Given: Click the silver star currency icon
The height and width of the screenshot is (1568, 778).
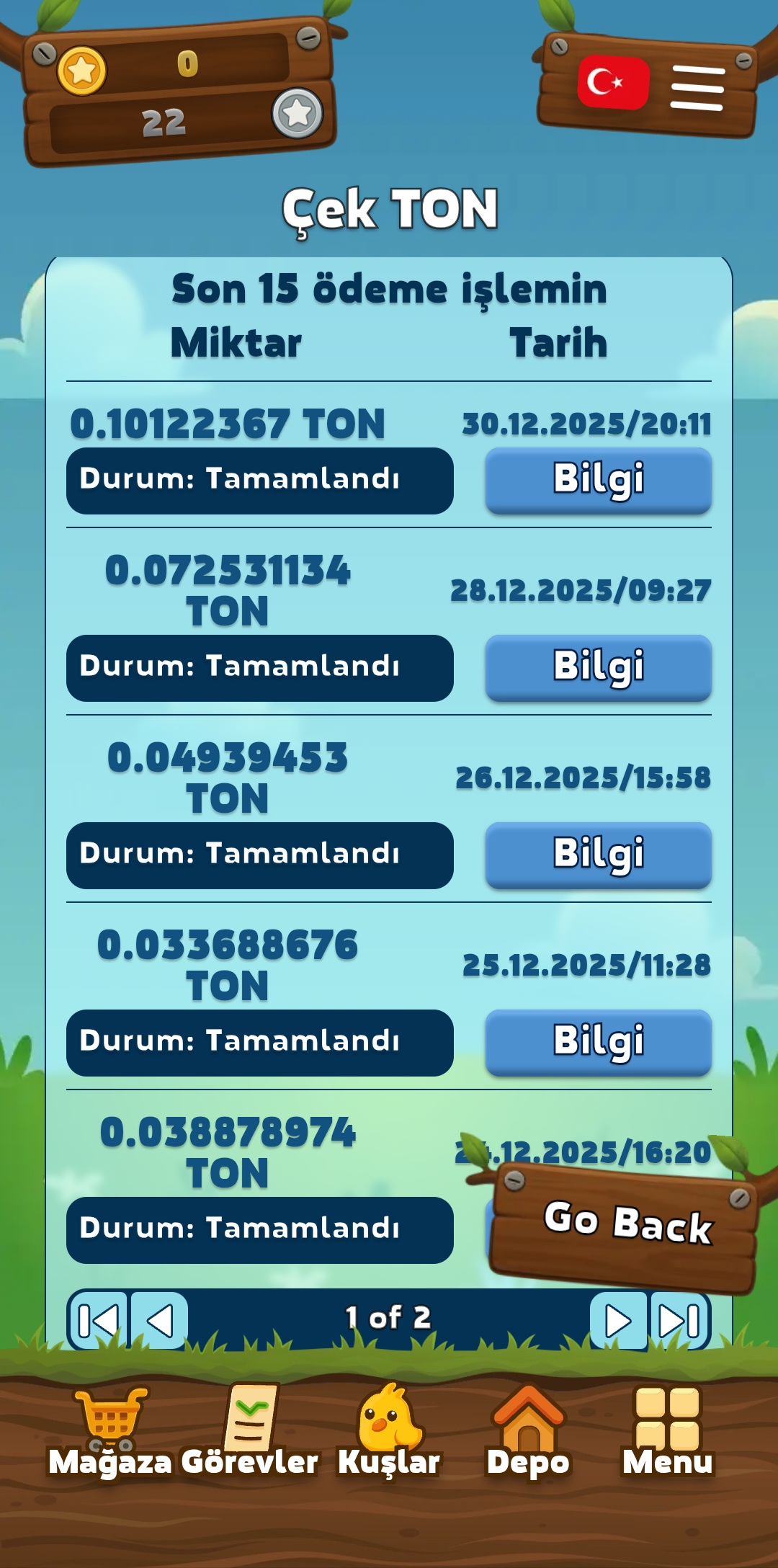Looking at the screenshot, I should (x=297, y=114).
